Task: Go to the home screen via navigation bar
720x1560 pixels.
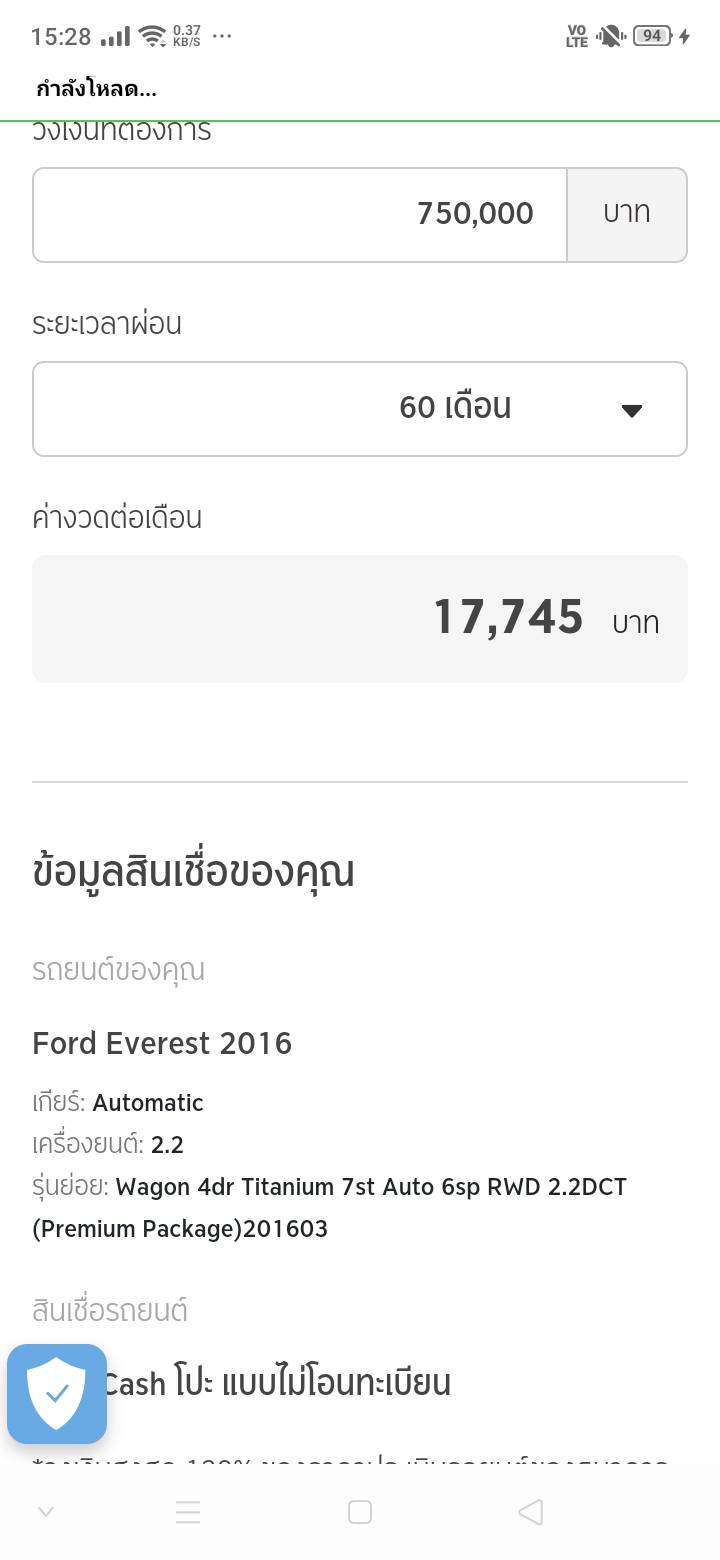Action: click(x=360, y=1512)
